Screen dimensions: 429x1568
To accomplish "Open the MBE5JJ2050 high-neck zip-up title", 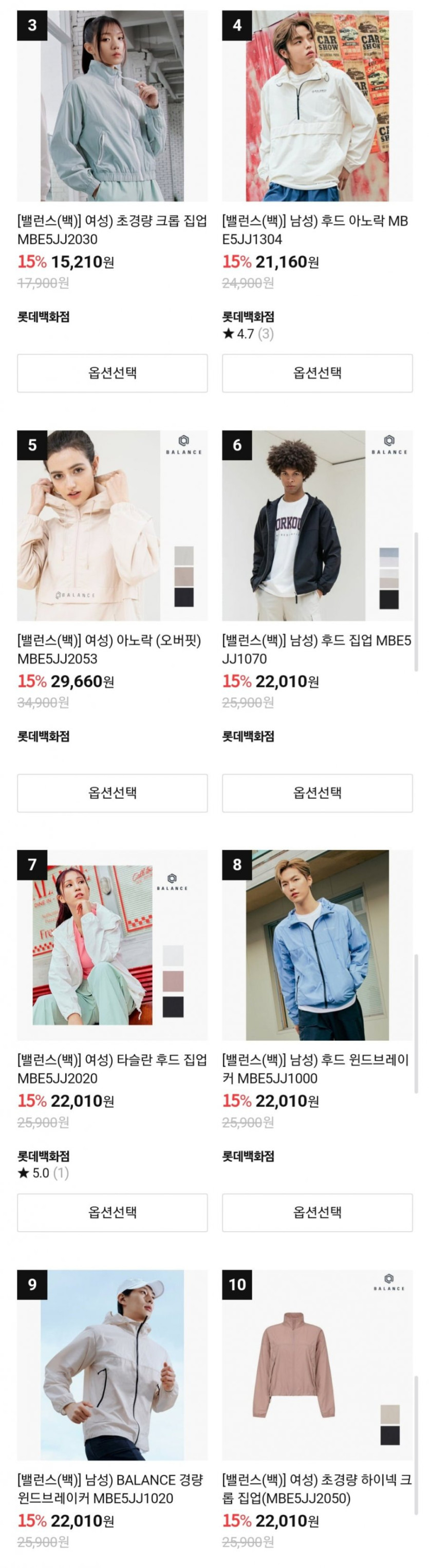I will [316, 1488].
